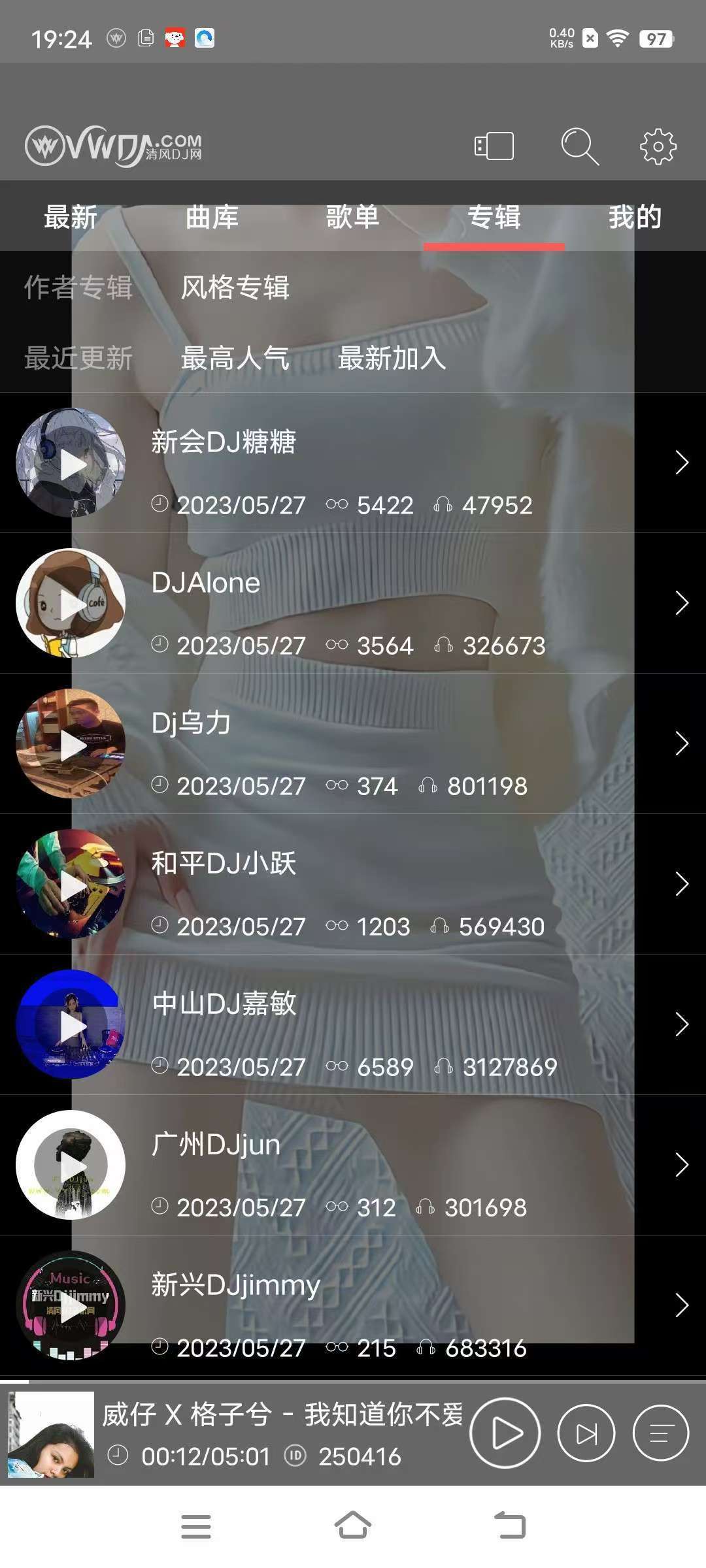The width and height of the screenshot is (706, 1568).
Task: Open the 中山DJ嘉敏 album
Action: (353, 1024)
